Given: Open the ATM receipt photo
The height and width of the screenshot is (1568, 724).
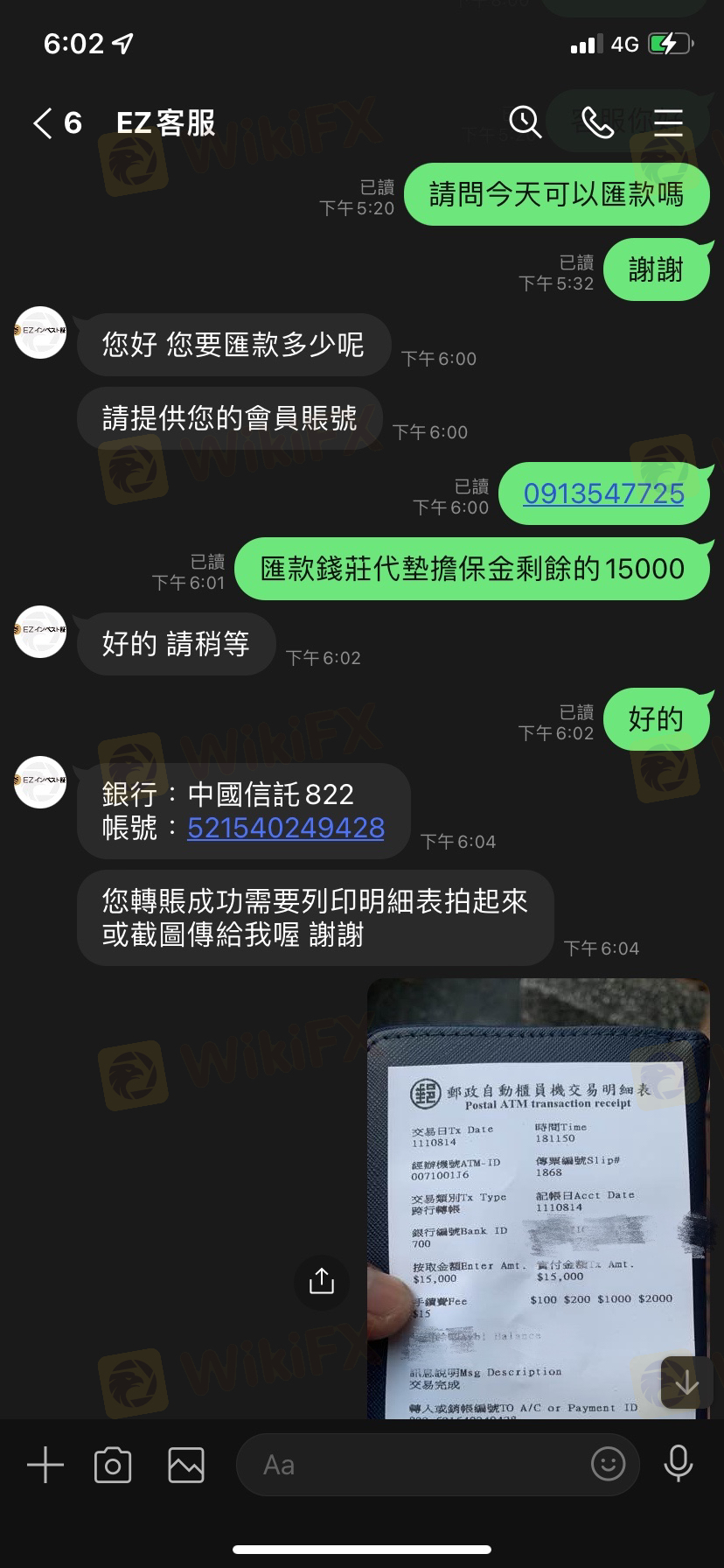Looking at the screenshot, I should (538, 1198).
